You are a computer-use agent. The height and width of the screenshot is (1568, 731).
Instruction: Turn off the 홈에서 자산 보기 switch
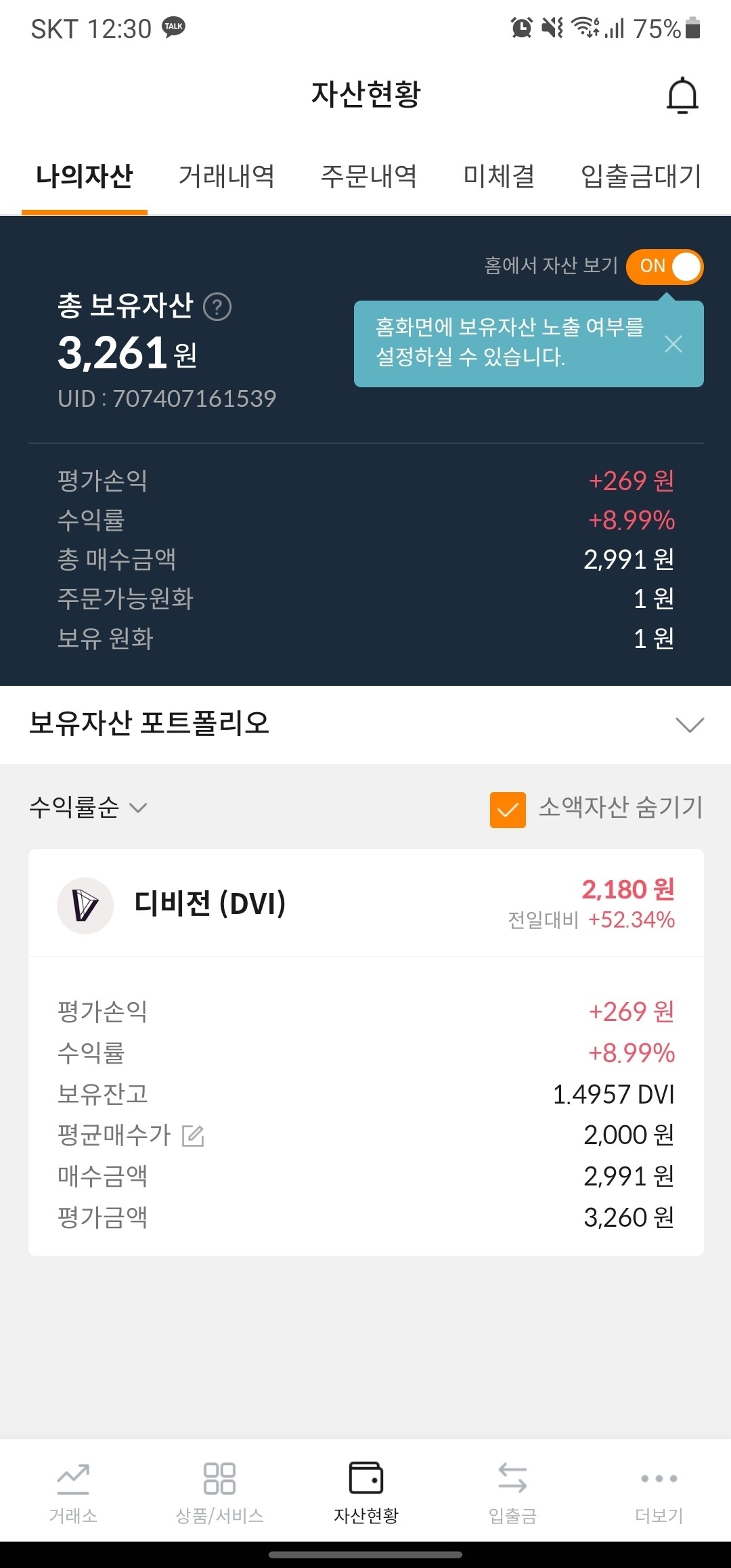[x=666, y=267]
